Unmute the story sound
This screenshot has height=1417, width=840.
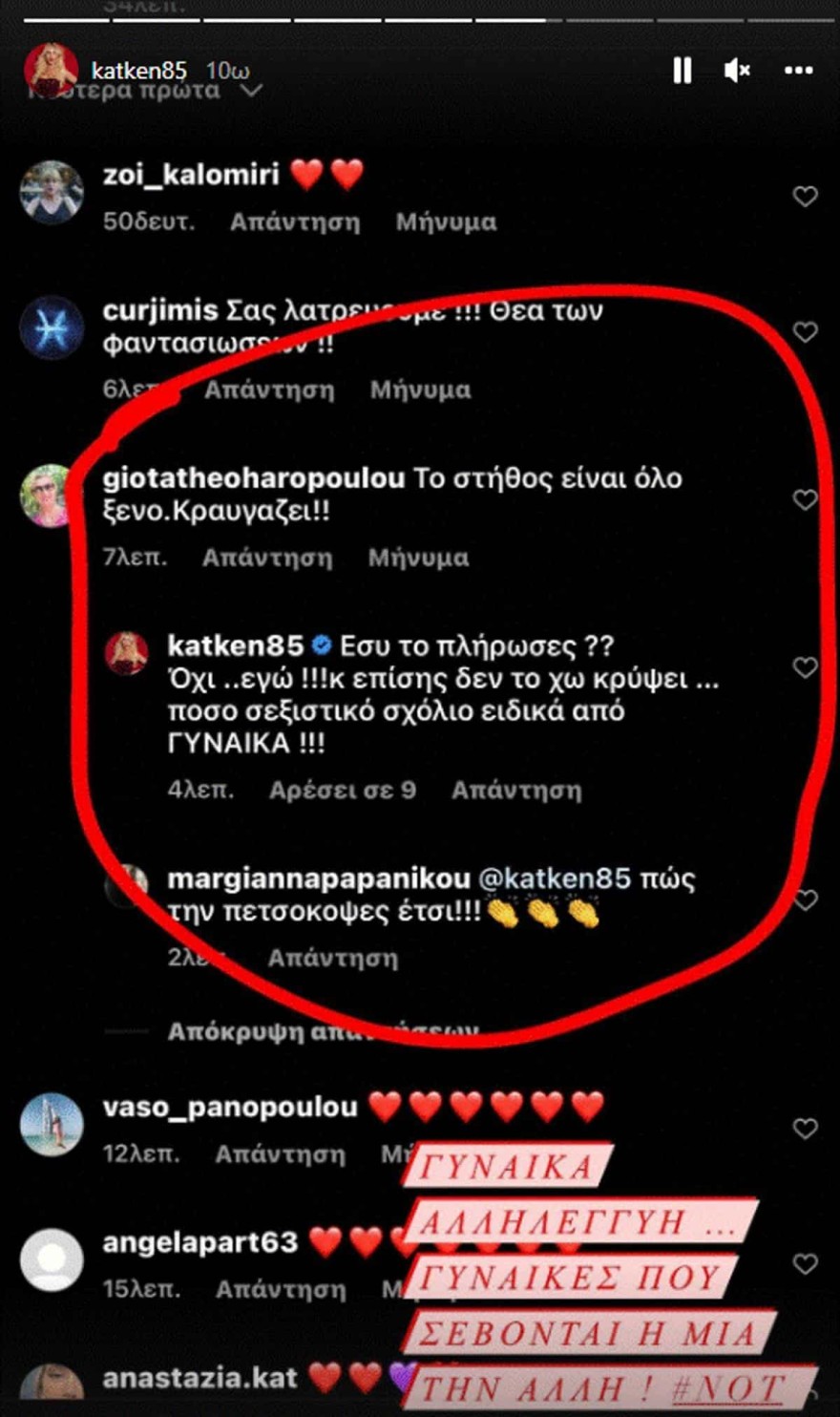coord(737,70)
